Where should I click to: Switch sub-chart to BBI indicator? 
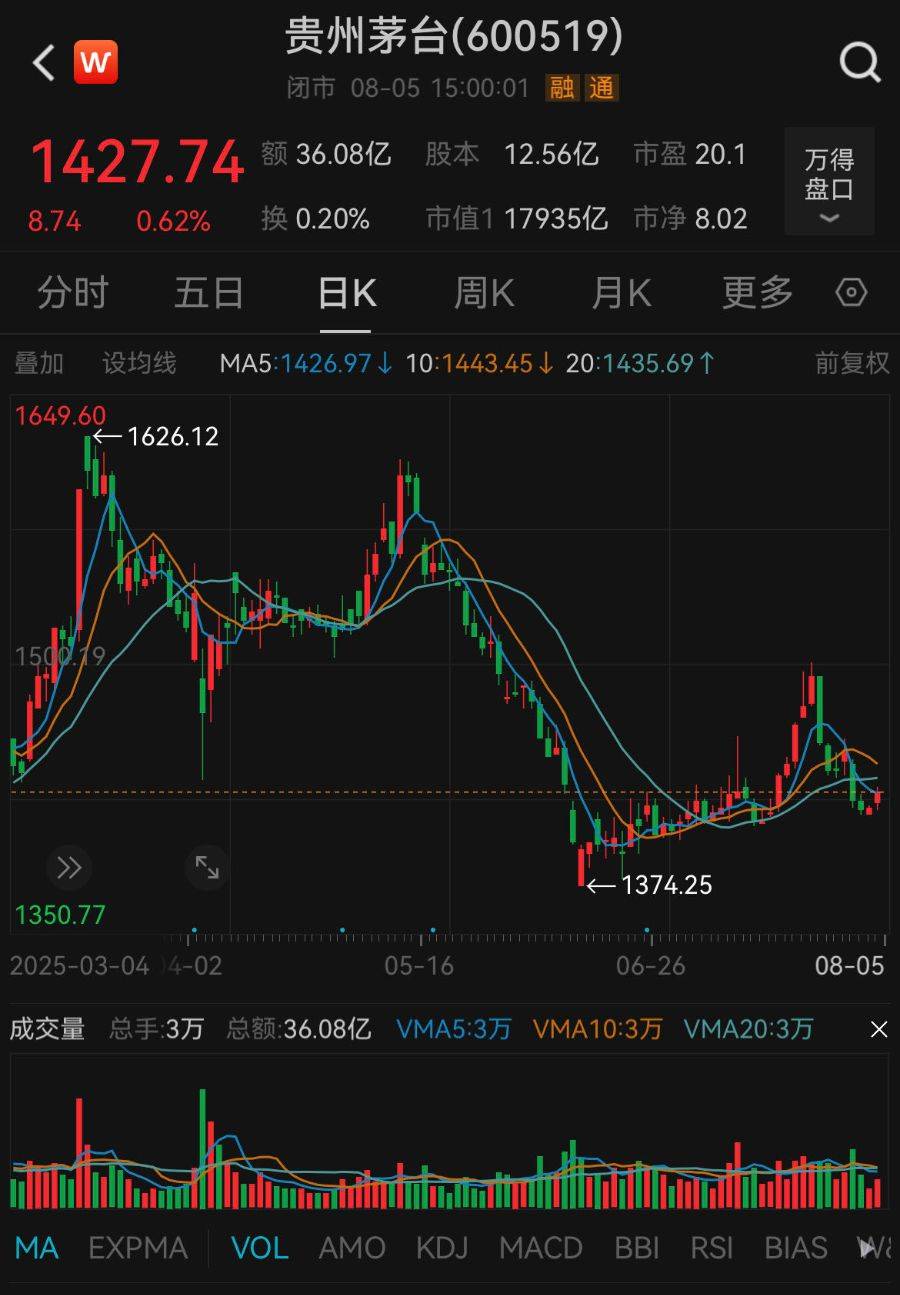point(637,1248)
